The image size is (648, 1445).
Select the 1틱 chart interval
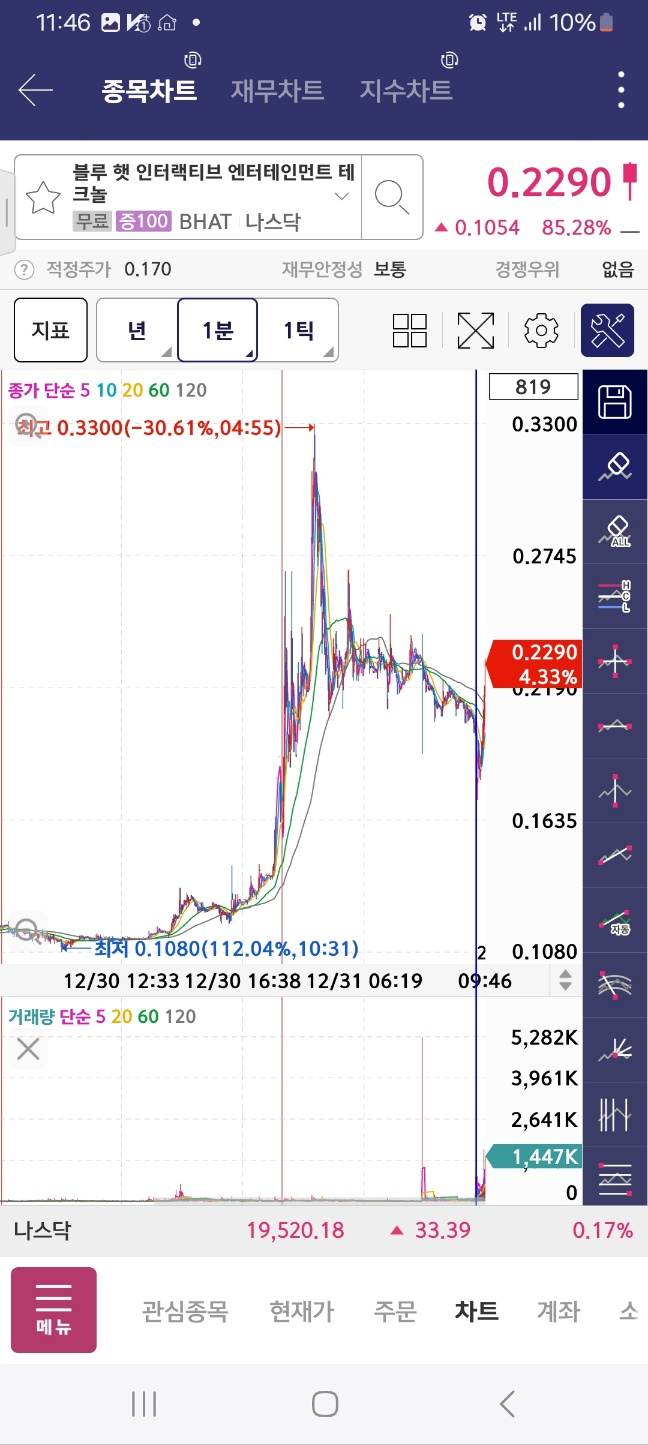[298, 330]
